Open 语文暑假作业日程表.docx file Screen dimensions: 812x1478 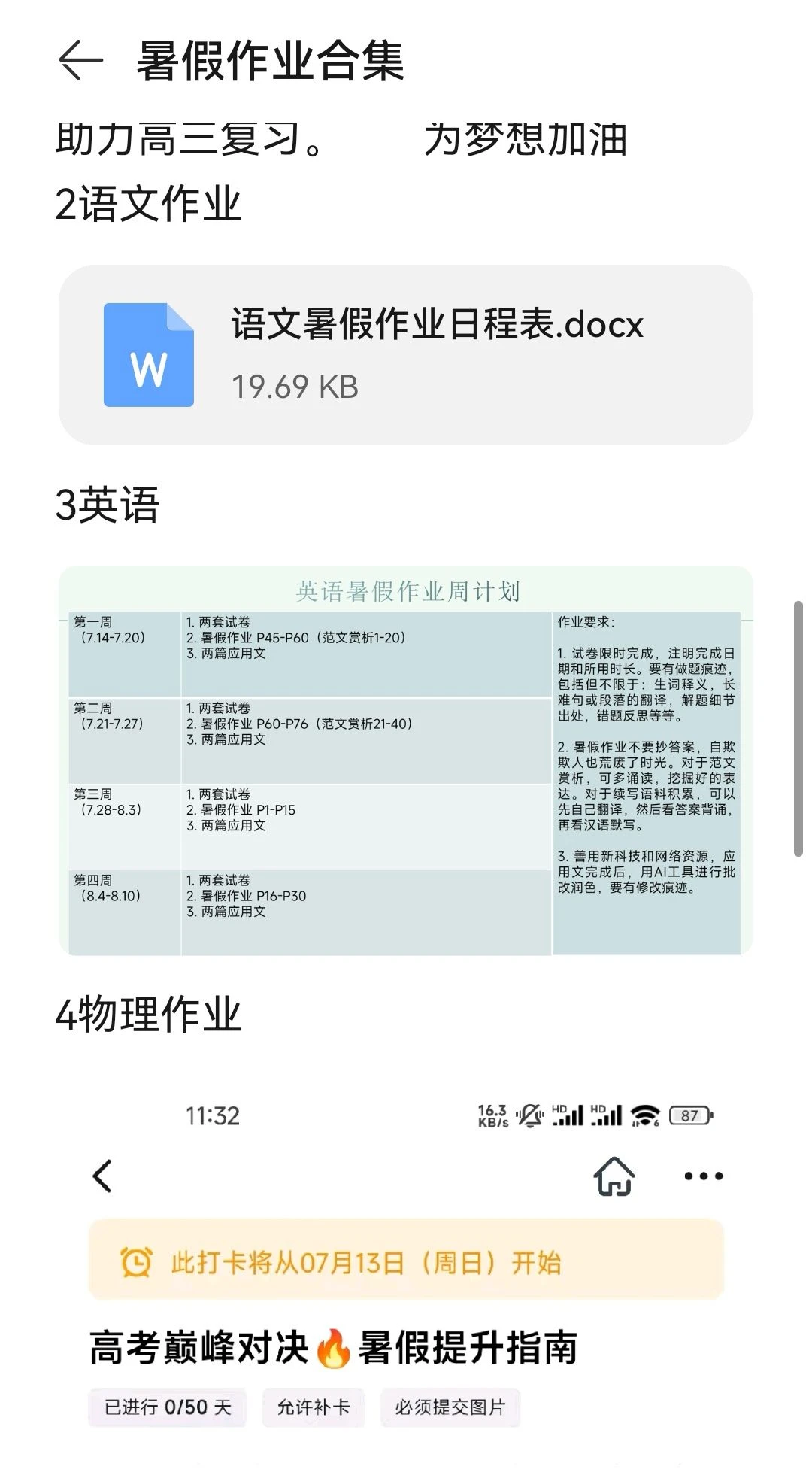click(405, 354)
